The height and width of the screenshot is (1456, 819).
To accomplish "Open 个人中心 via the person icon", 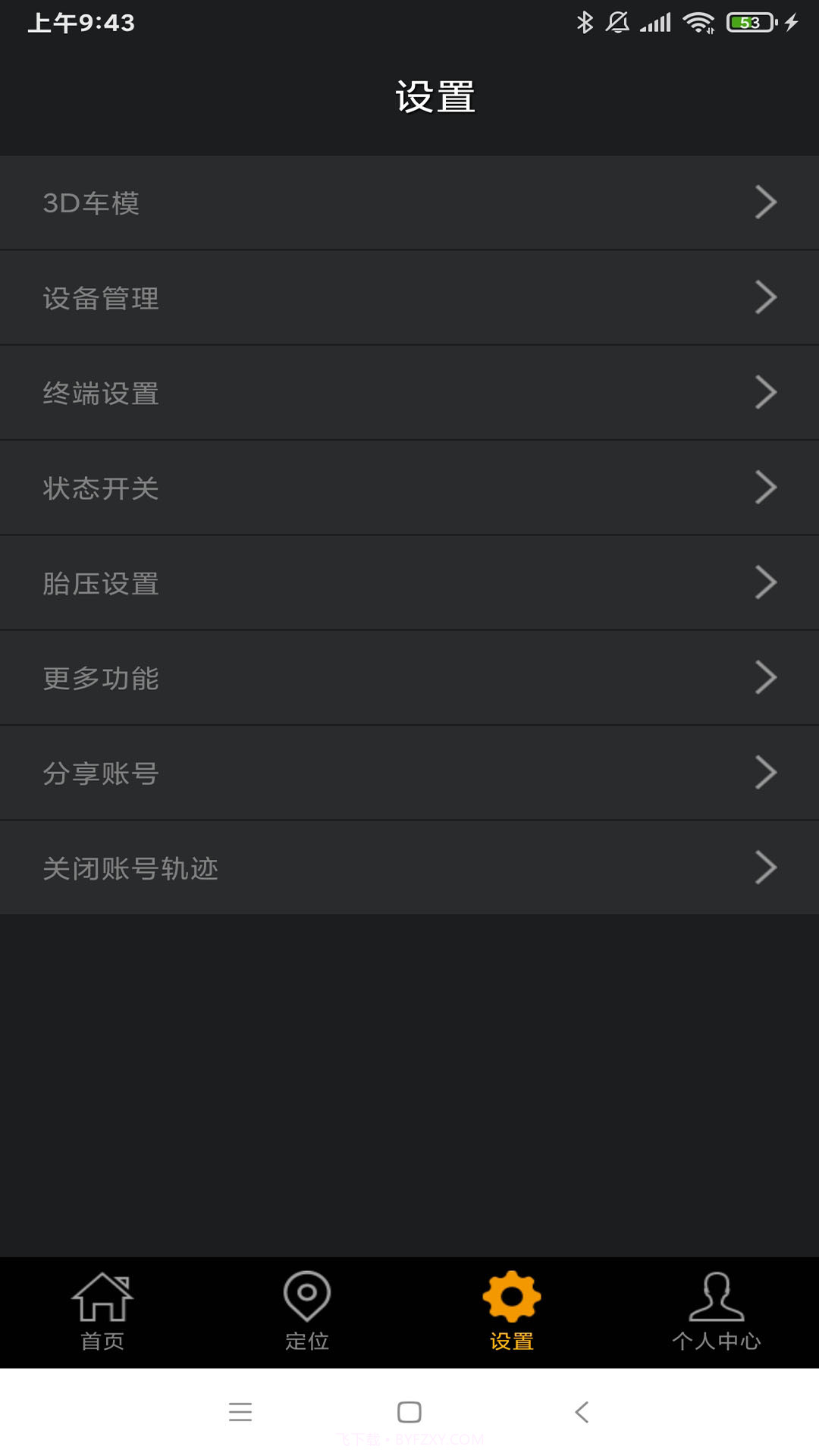I will [x=717, y=1297].
